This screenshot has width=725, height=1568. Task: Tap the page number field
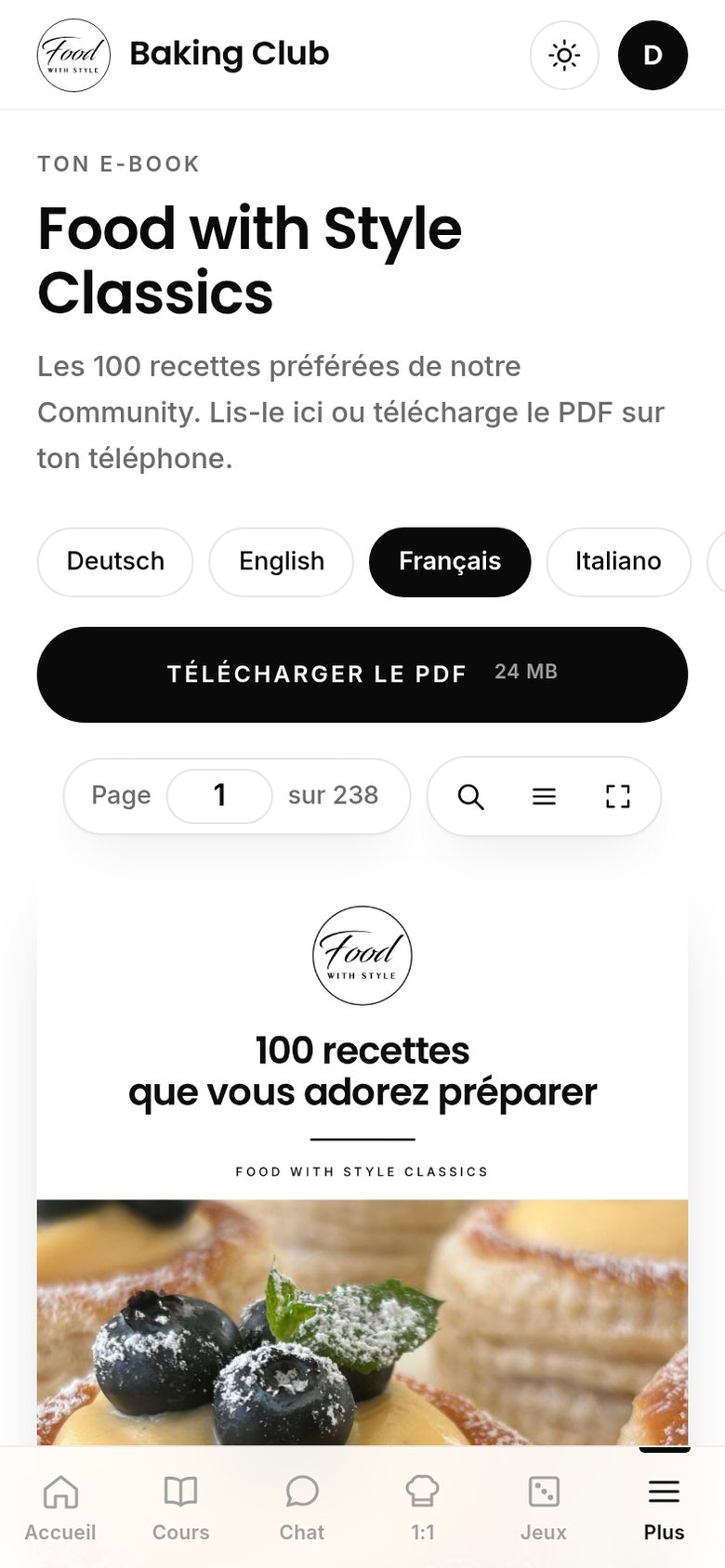[219, 796]
